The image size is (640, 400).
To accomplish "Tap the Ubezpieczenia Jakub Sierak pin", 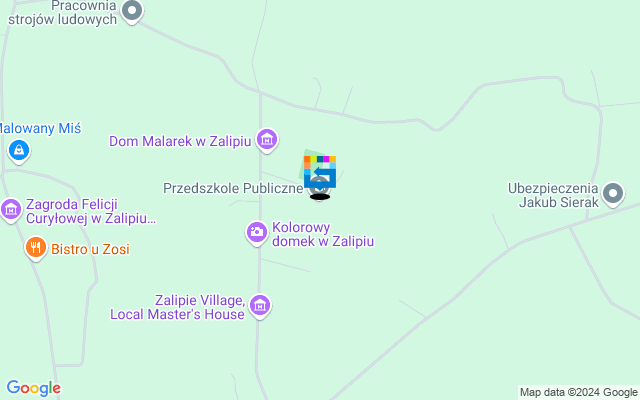I will tap(613, 193).
